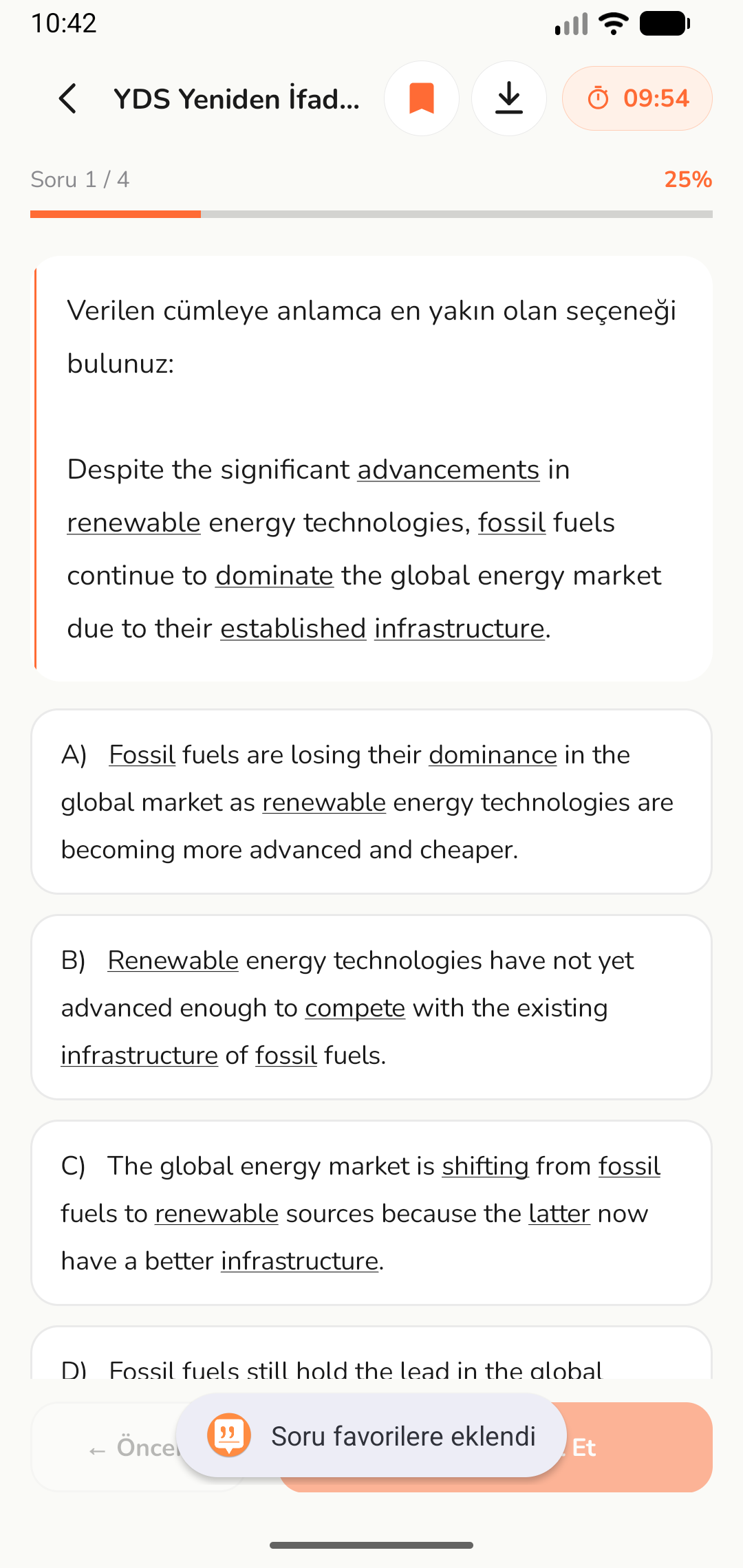
Task: Pick answer C about the market shifting
Action: pos(371,1213)
